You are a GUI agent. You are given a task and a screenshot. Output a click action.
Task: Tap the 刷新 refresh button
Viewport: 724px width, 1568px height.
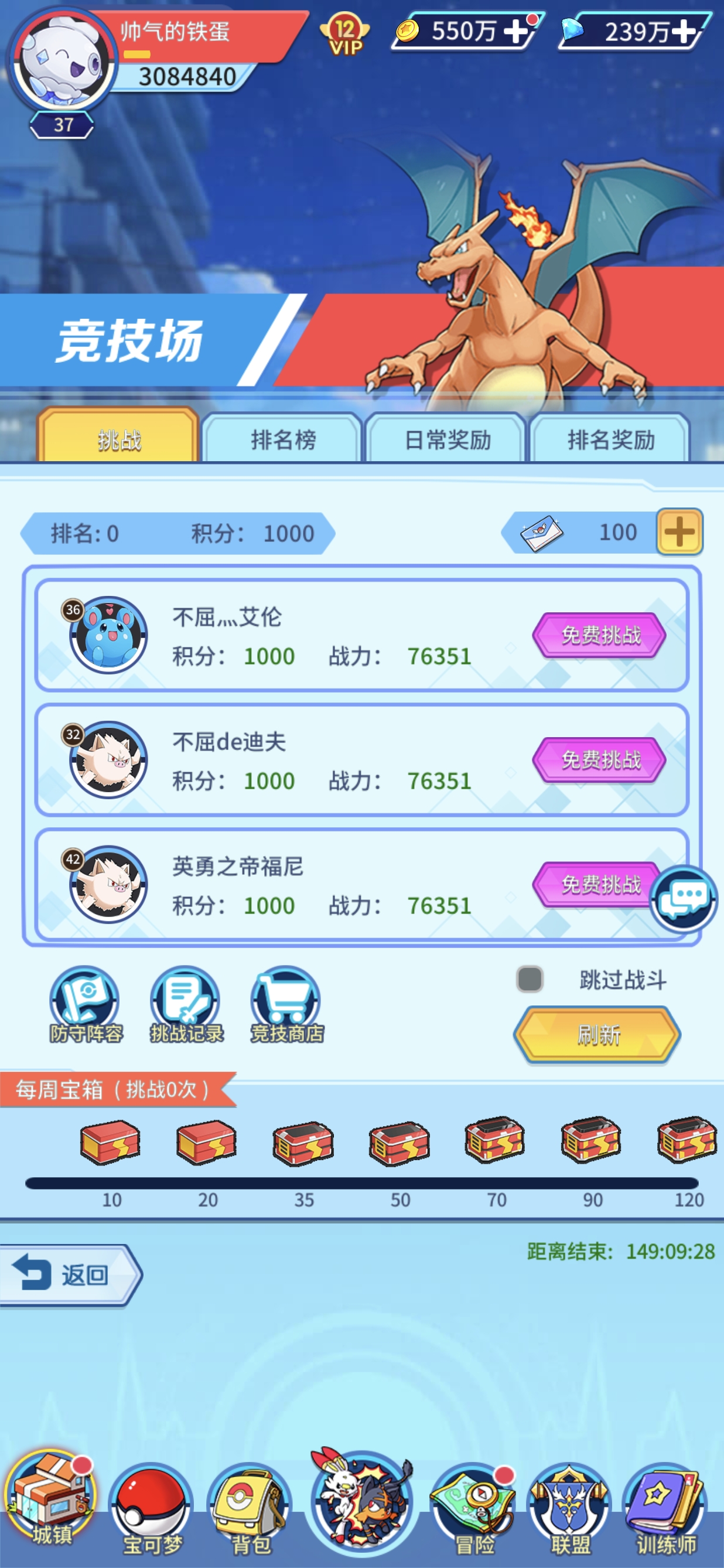click(x=598, y=1034)
